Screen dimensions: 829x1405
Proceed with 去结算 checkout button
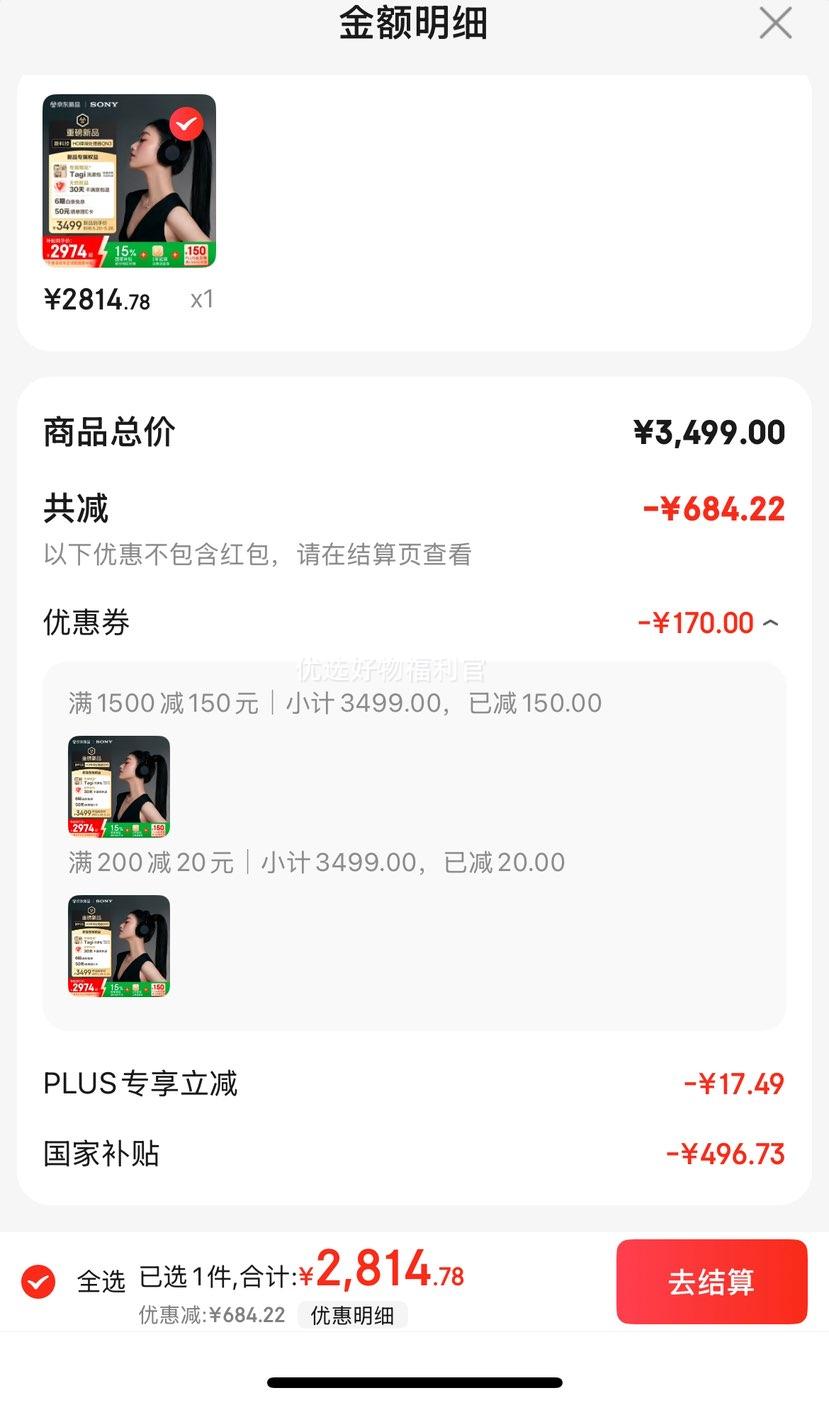711,1281
